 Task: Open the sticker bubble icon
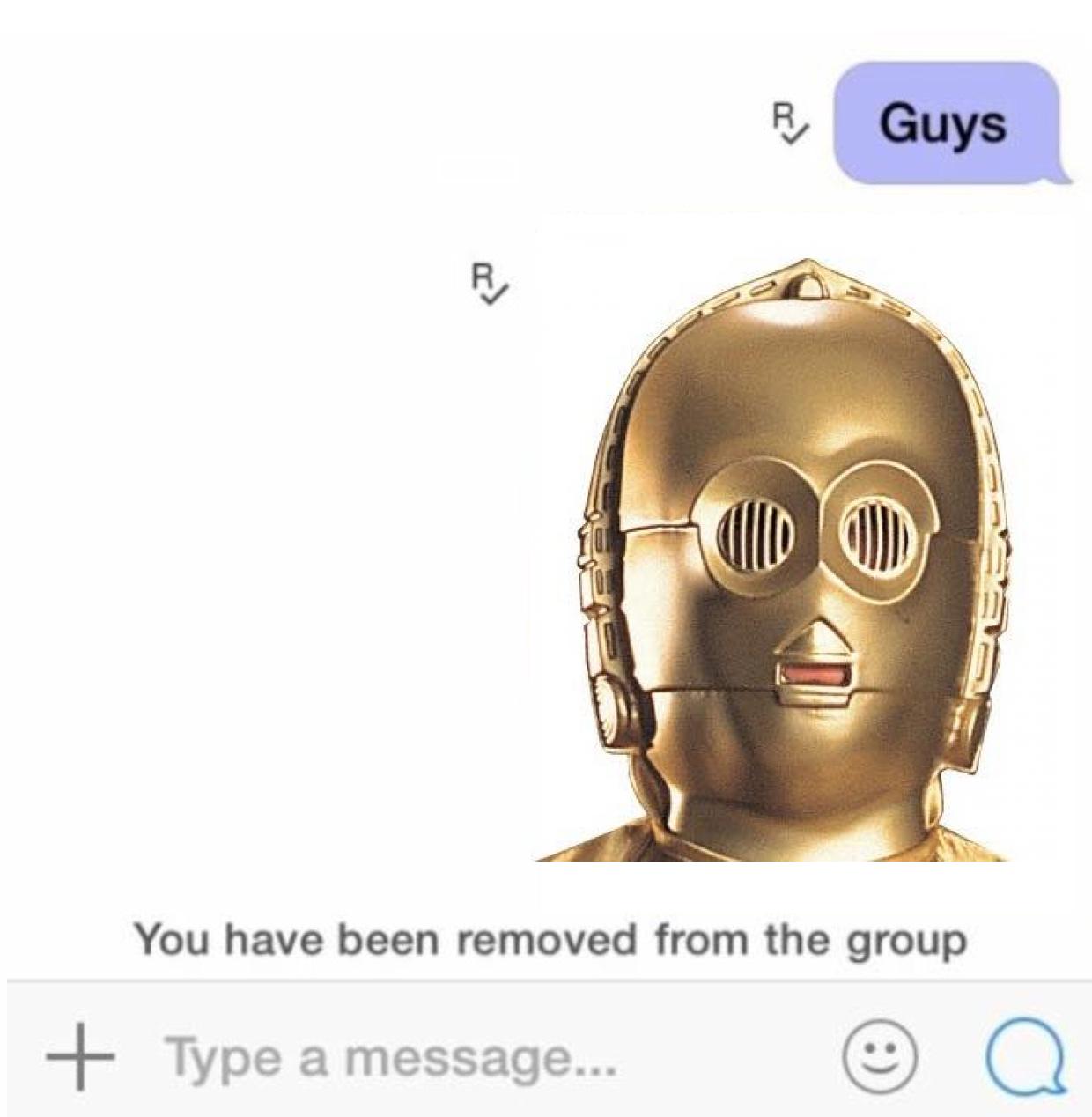pos(1025,1057)
